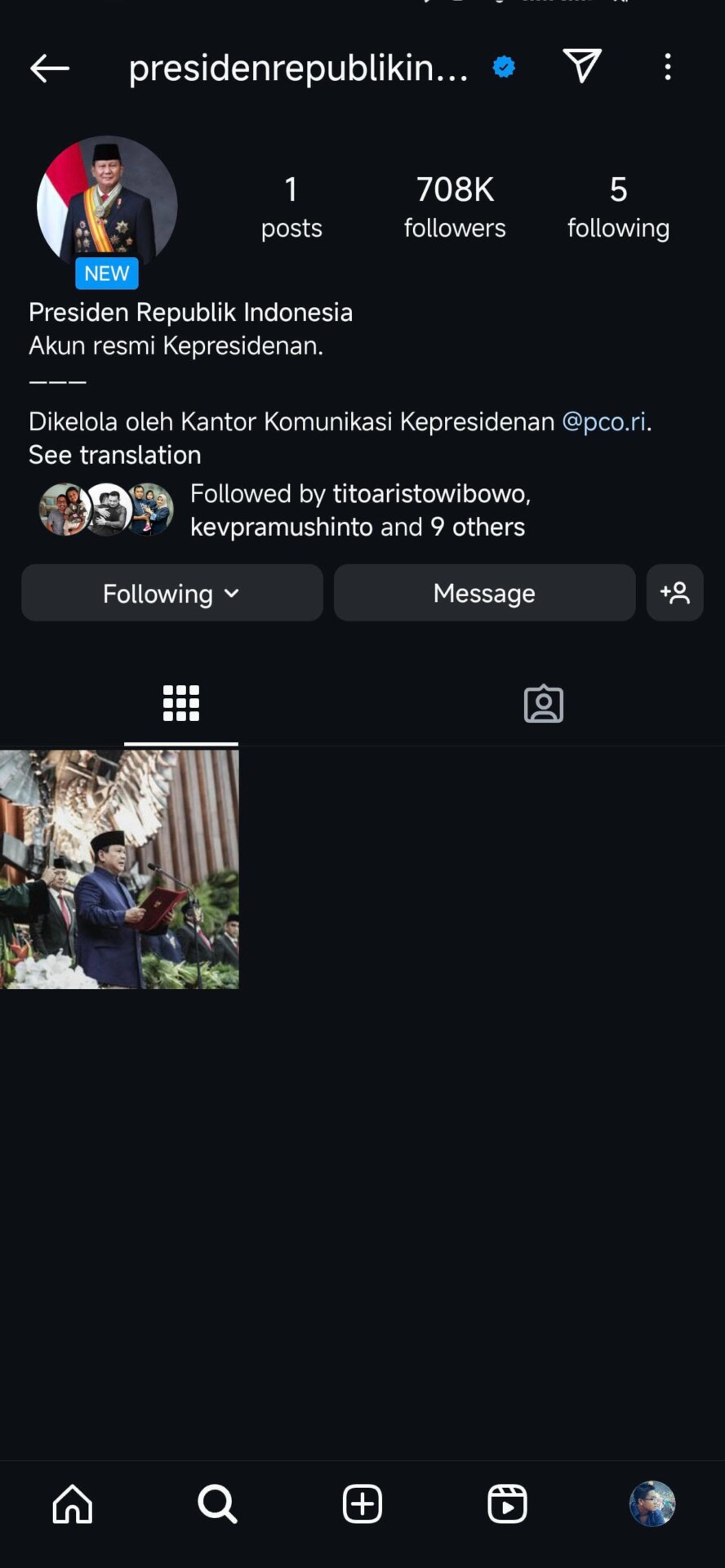Open my own profile tab
The width and height of the screenshot is (725, 1568).
coord(652,1503)
